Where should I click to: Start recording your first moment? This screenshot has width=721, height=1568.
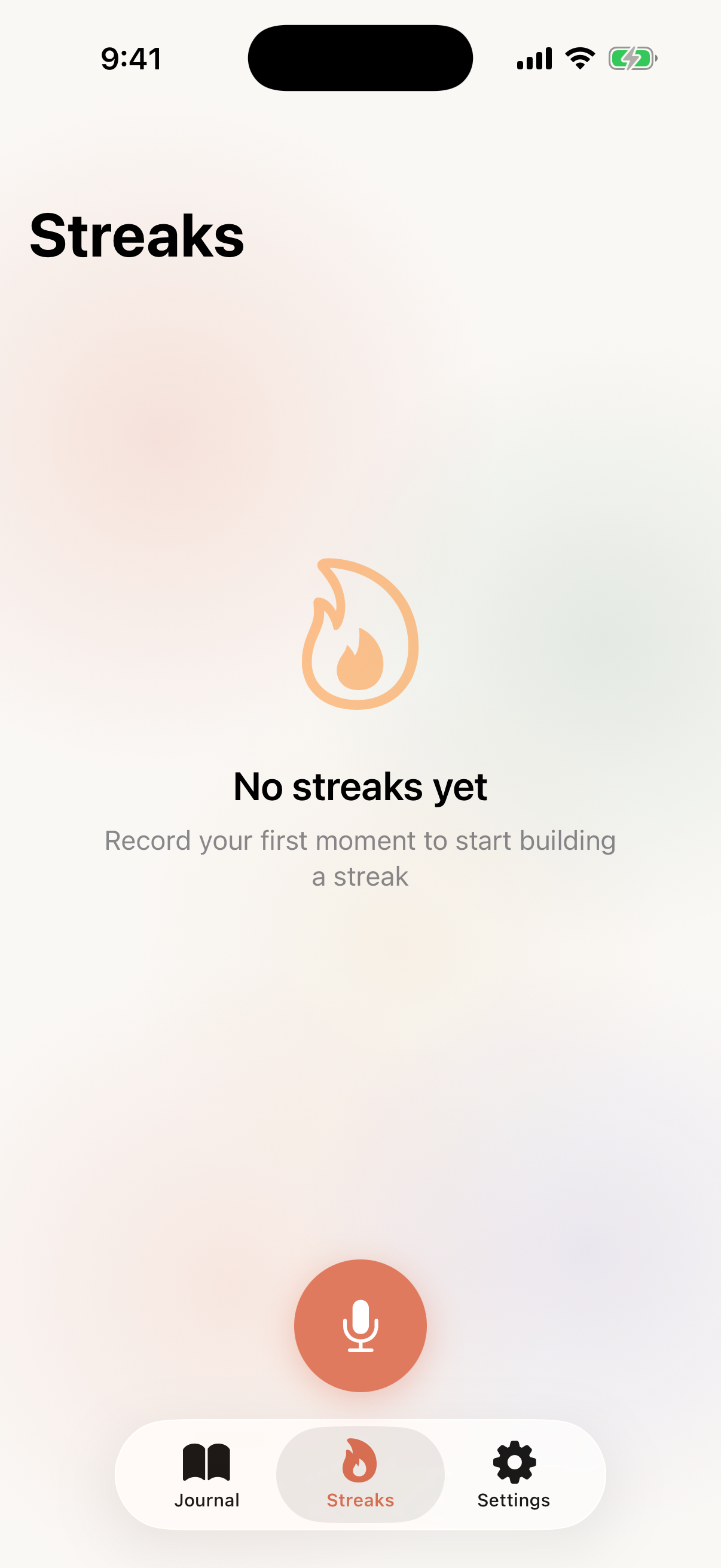coord(360,1327)
